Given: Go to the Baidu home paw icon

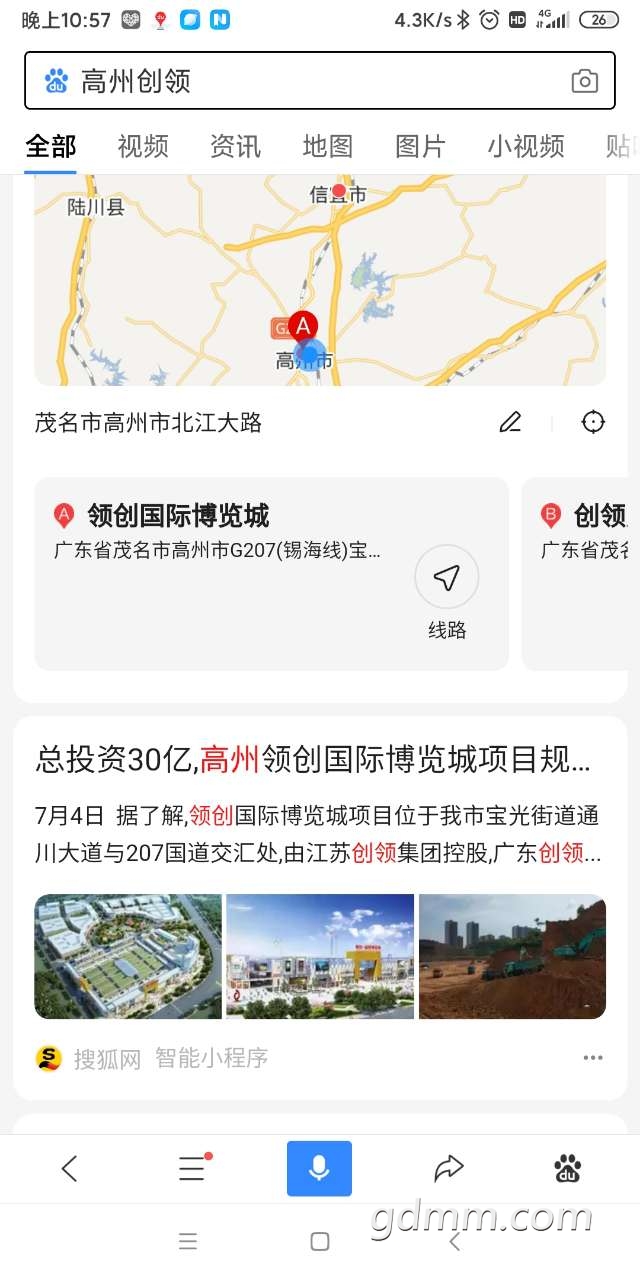Looking at the screenshot, I should click(x=568, y=1168).
